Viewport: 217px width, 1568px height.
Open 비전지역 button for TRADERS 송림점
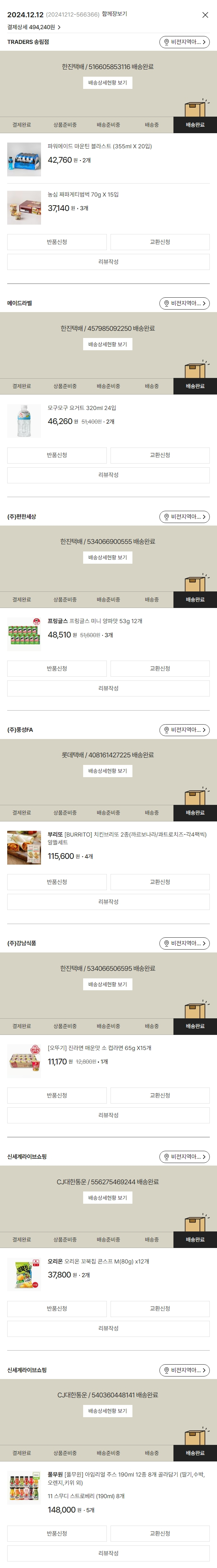184,42
